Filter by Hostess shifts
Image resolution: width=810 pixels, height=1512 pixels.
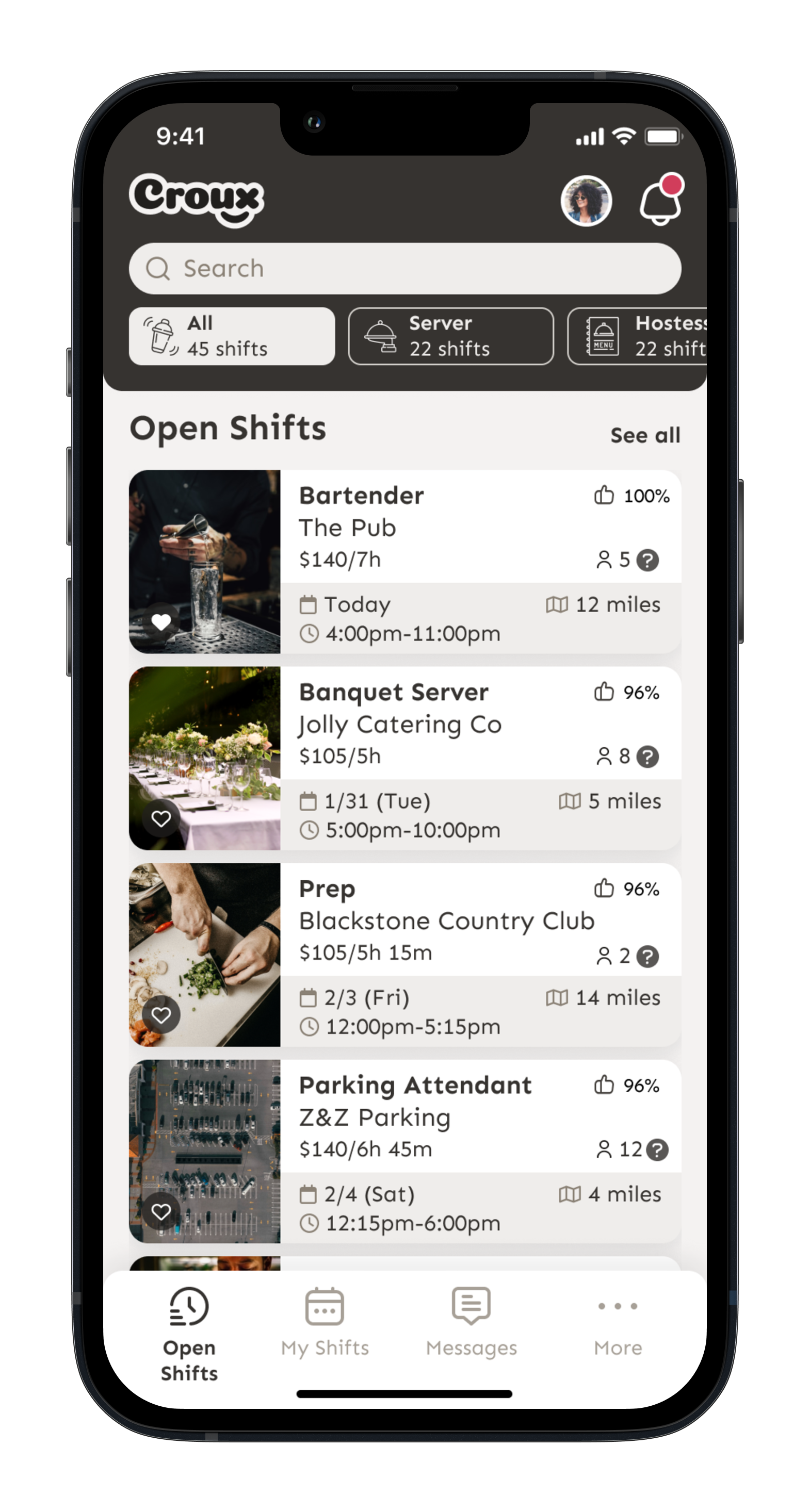(638, 336)
